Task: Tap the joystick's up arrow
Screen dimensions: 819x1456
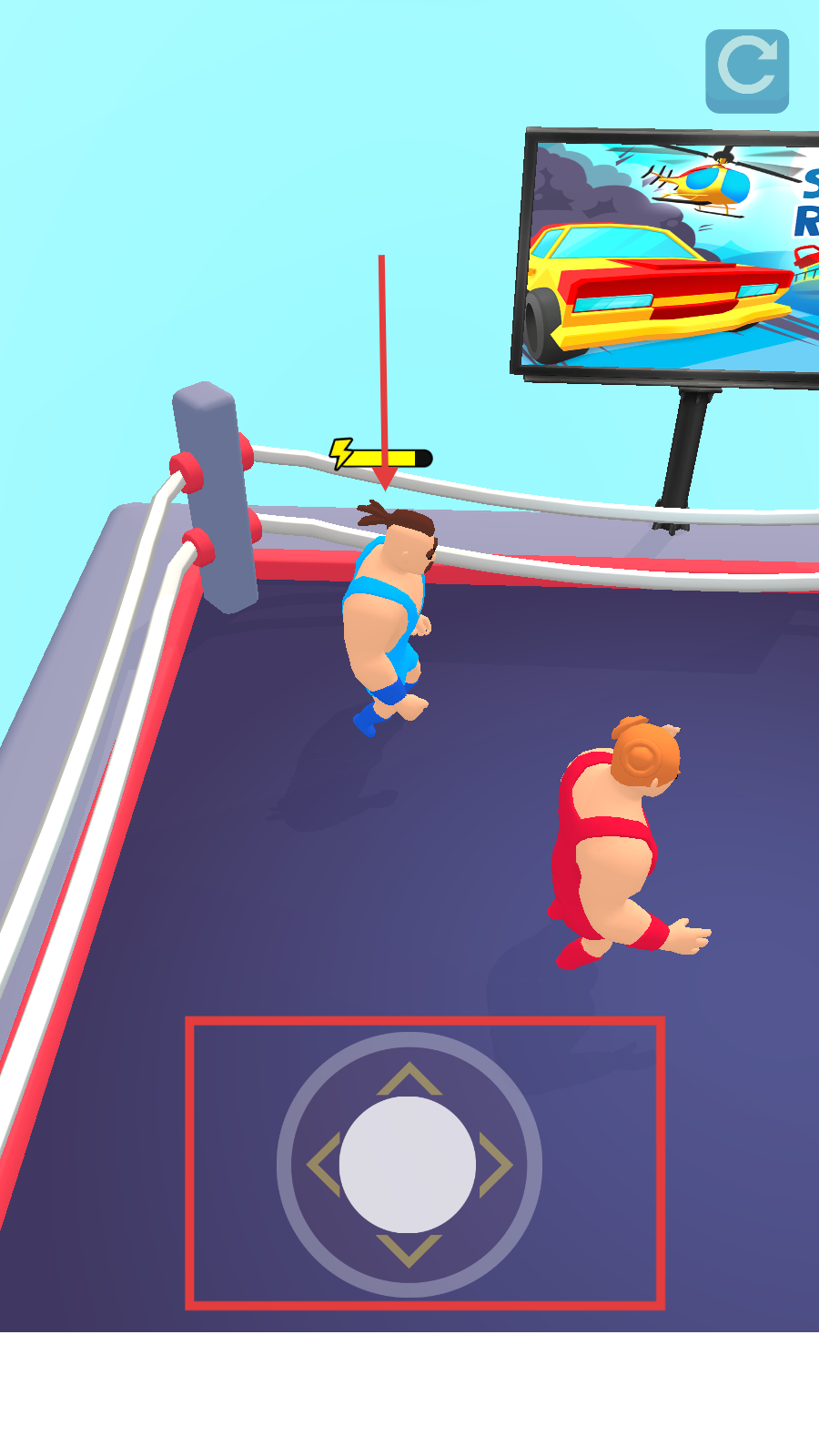Action: tap(409, 1079)
